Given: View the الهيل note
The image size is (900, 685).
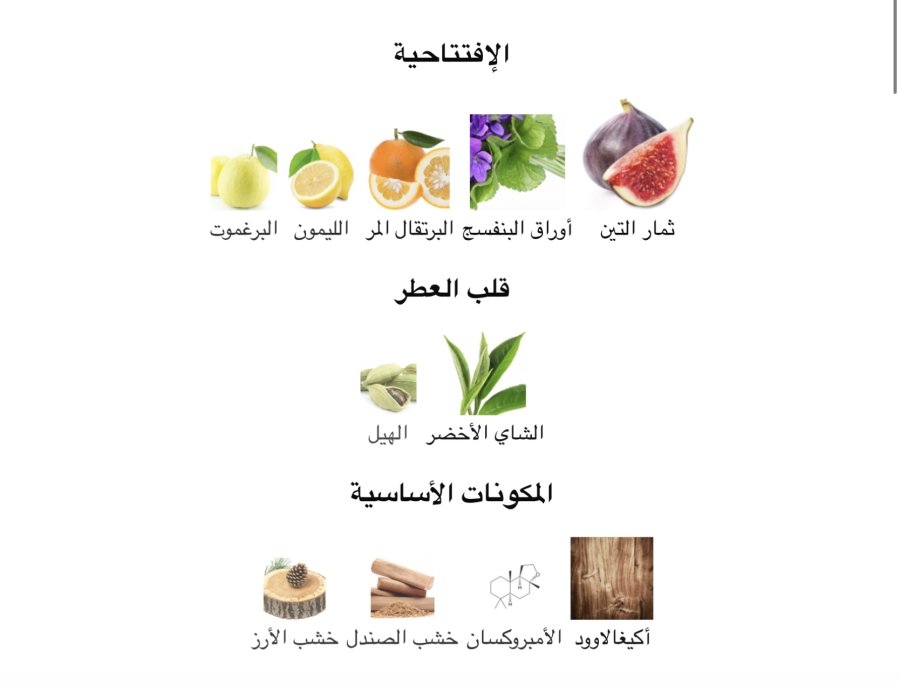Looking at the screenshot, I should 388,388.
